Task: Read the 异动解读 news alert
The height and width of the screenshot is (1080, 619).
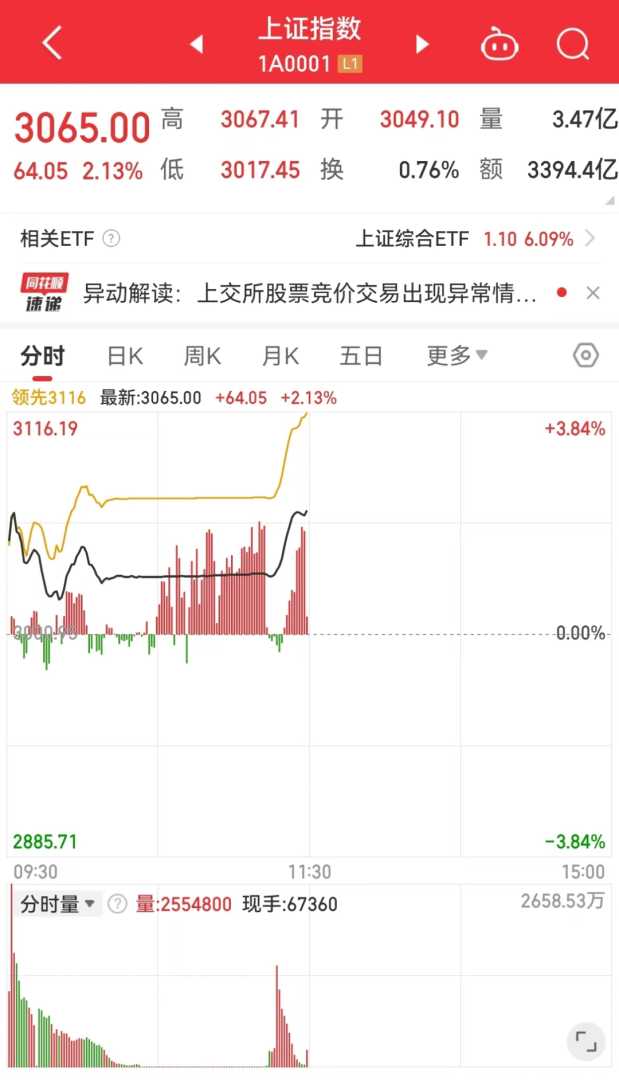Action: (x=310, y=293)
